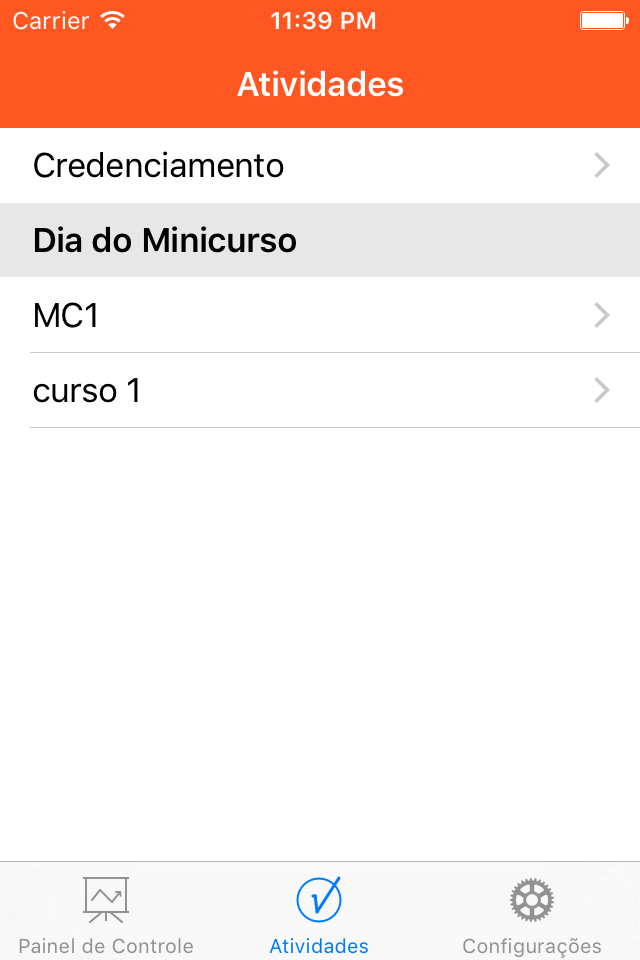
Task: Switch to the Painel de Controle tab
Action: click(106, 914)
